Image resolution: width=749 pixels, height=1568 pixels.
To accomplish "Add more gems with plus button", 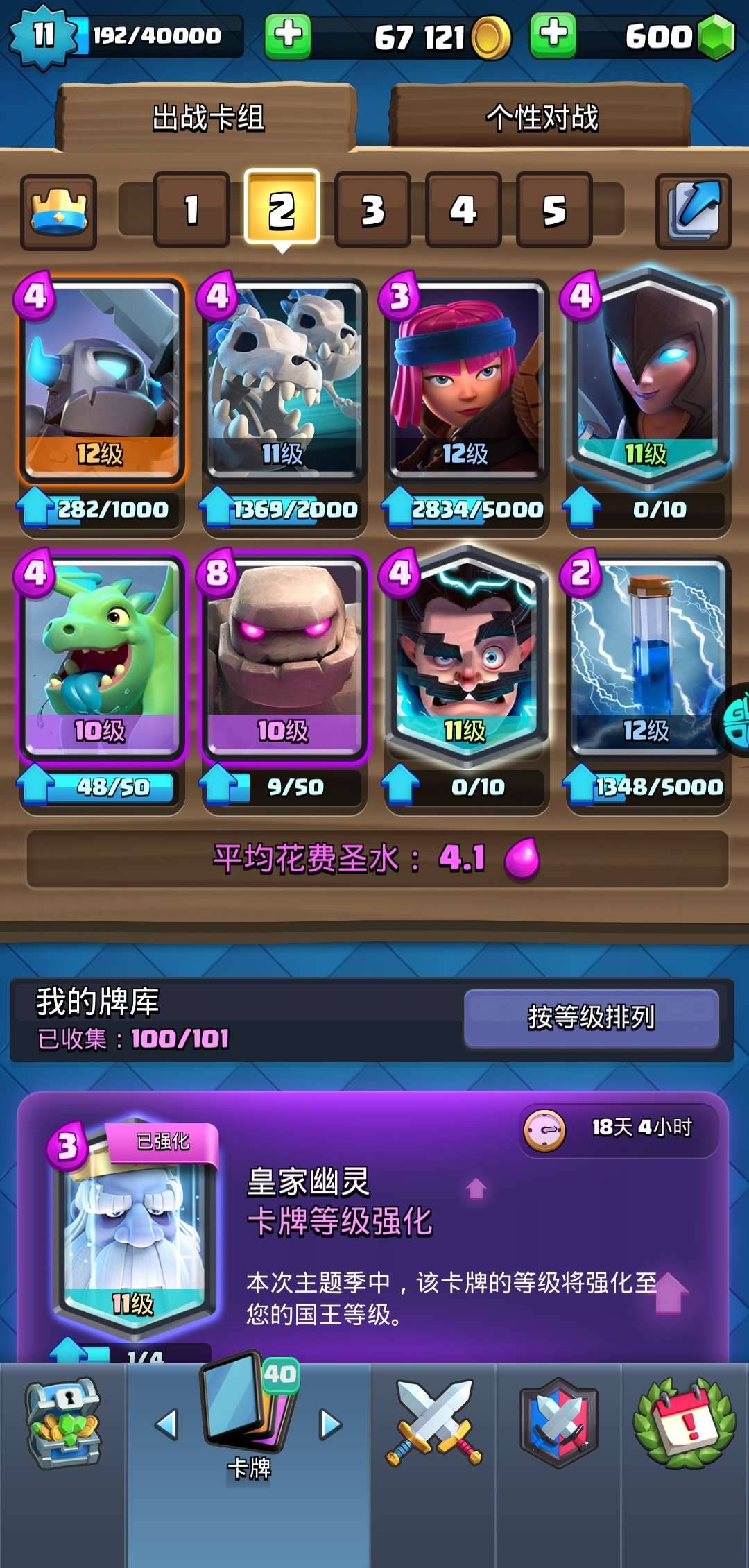I will (553, 35).
